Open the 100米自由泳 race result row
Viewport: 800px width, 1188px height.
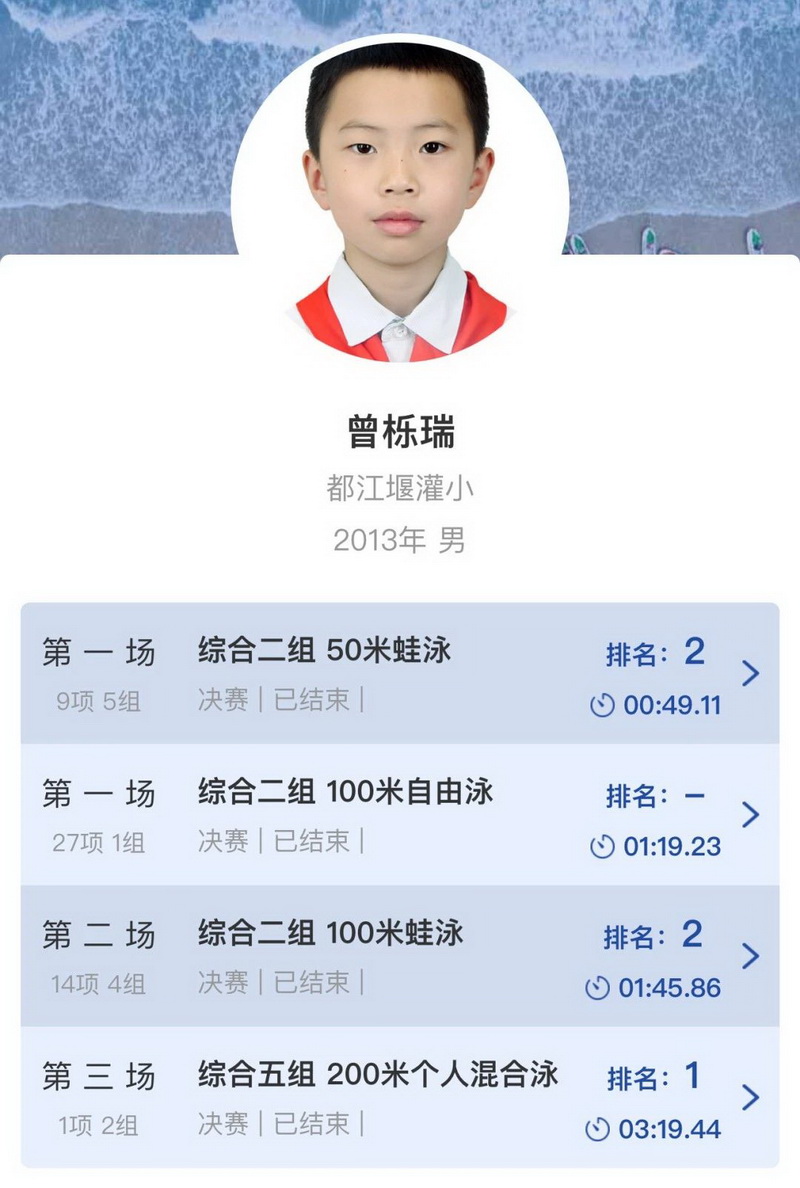click(400, 815)
